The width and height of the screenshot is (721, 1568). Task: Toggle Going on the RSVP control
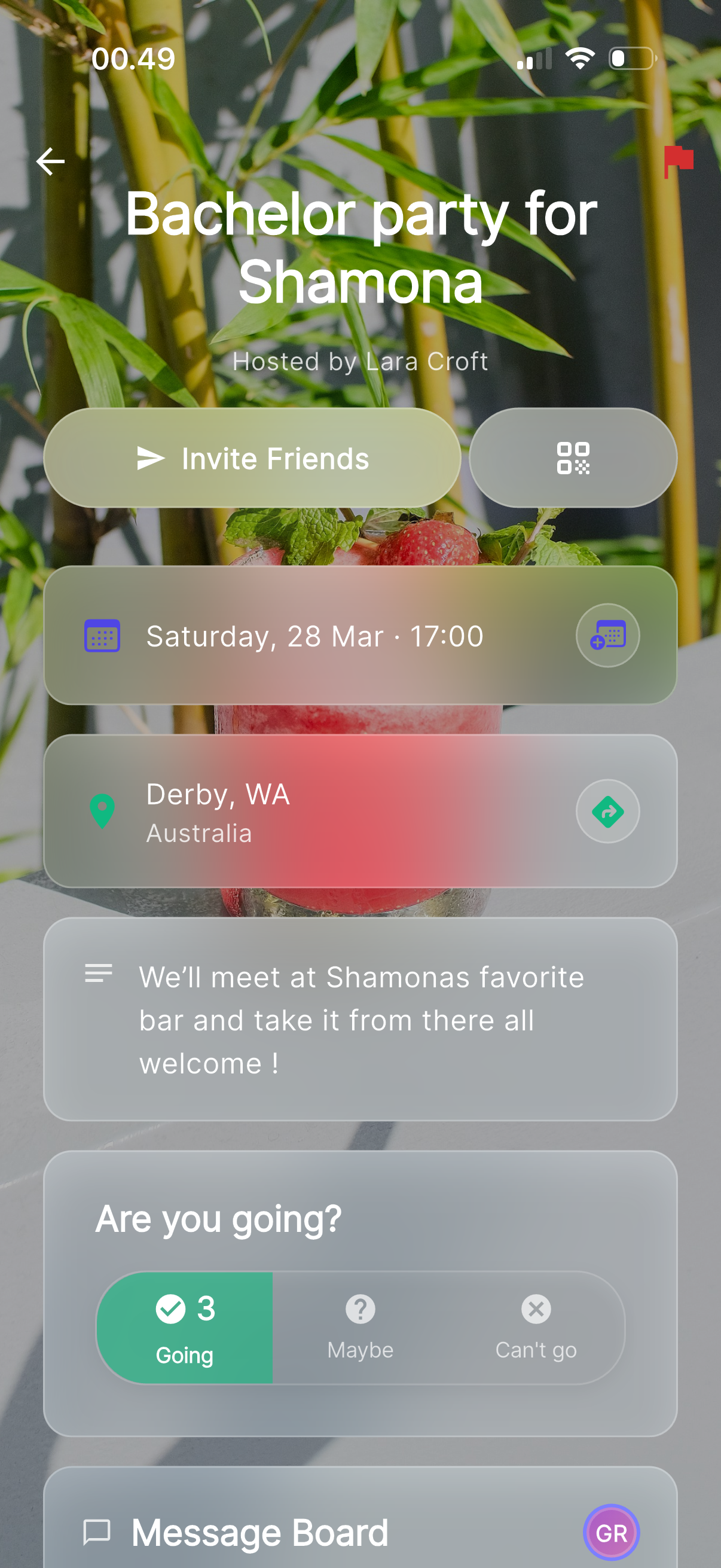click(185, 1329)
